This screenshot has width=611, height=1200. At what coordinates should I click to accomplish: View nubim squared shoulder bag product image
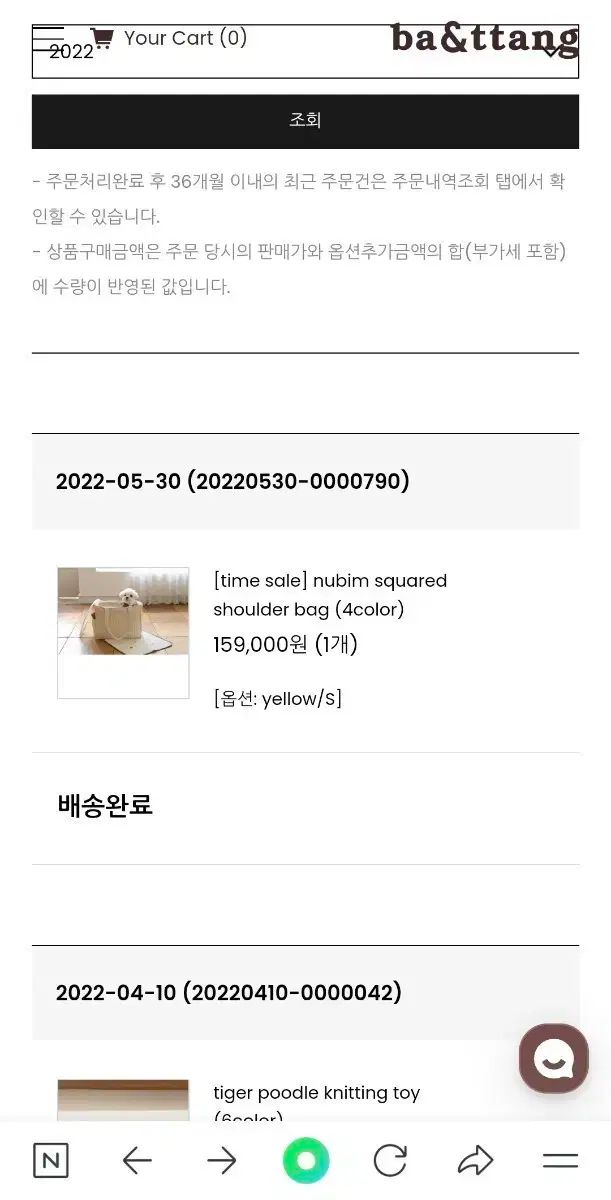(x=123, y=632)
